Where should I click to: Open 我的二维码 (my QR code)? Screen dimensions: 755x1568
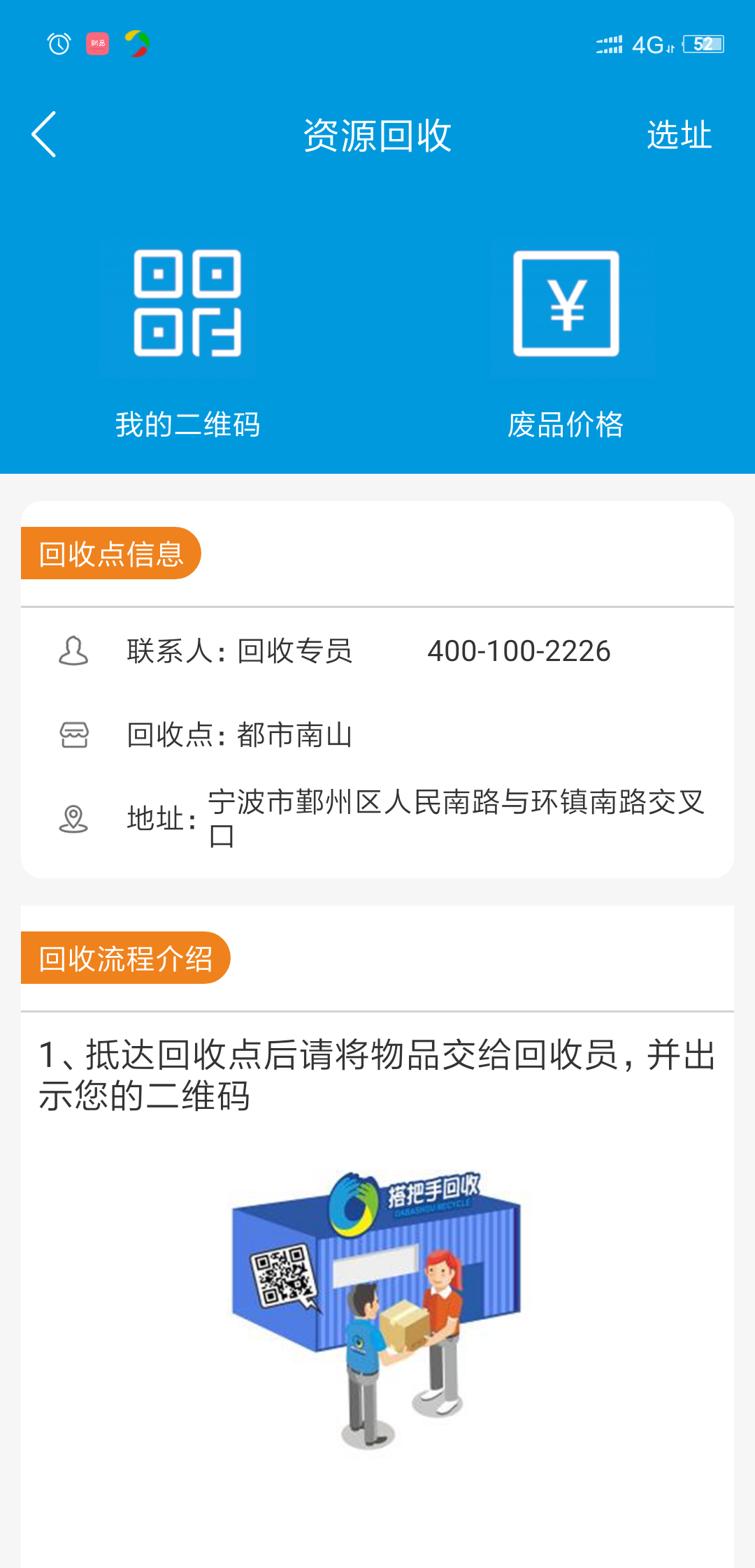pos(187,335)
